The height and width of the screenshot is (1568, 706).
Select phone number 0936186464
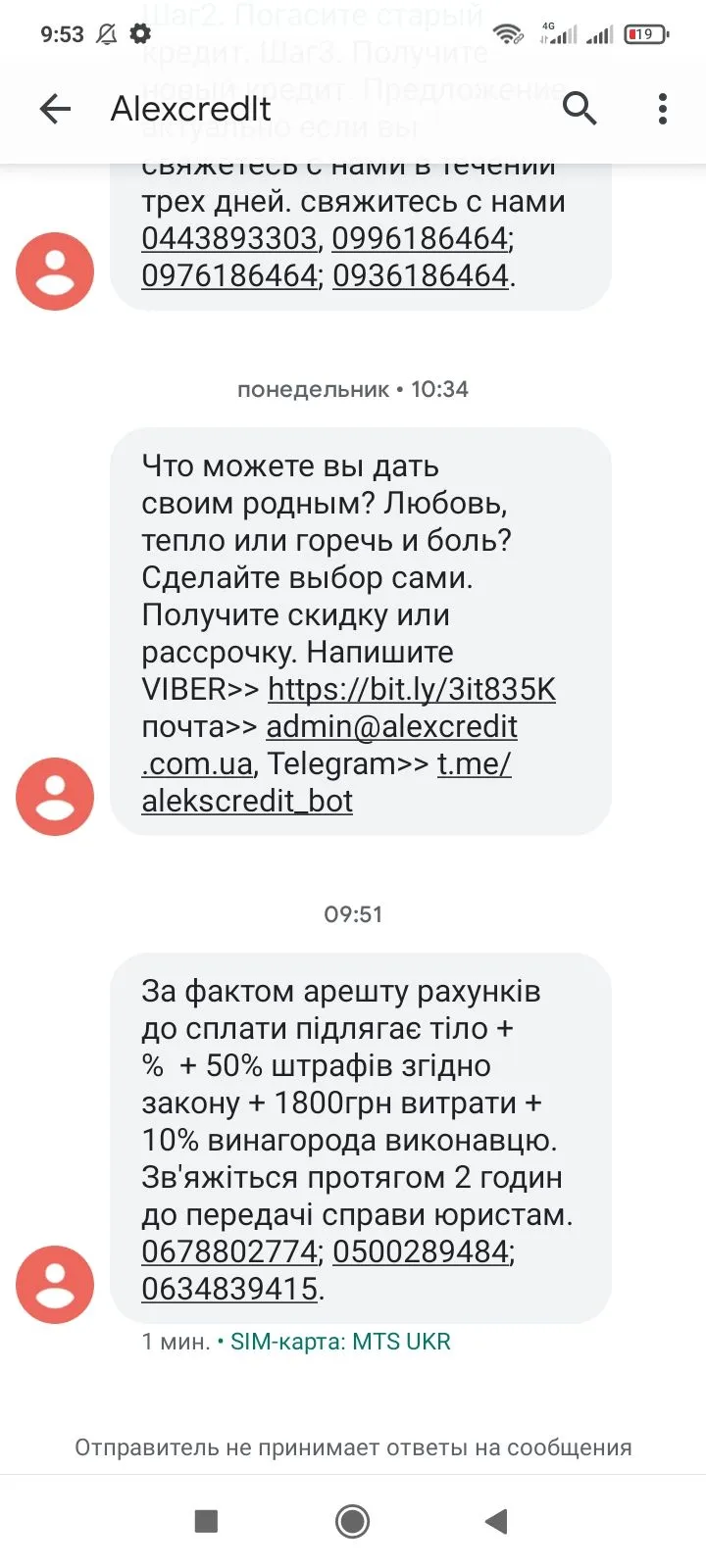click(x=421, y=275)
